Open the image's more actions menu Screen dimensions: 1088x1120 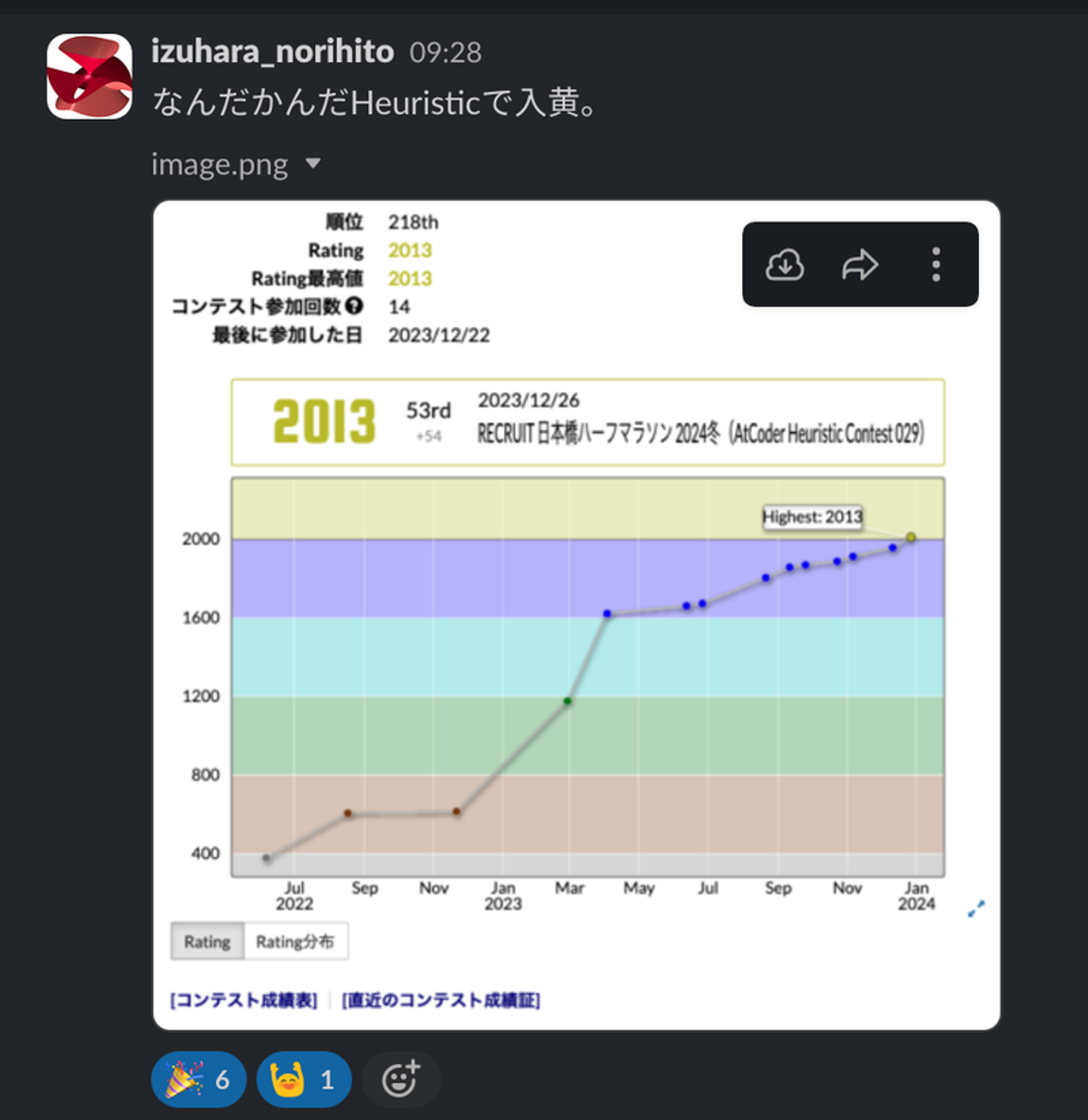936,264
